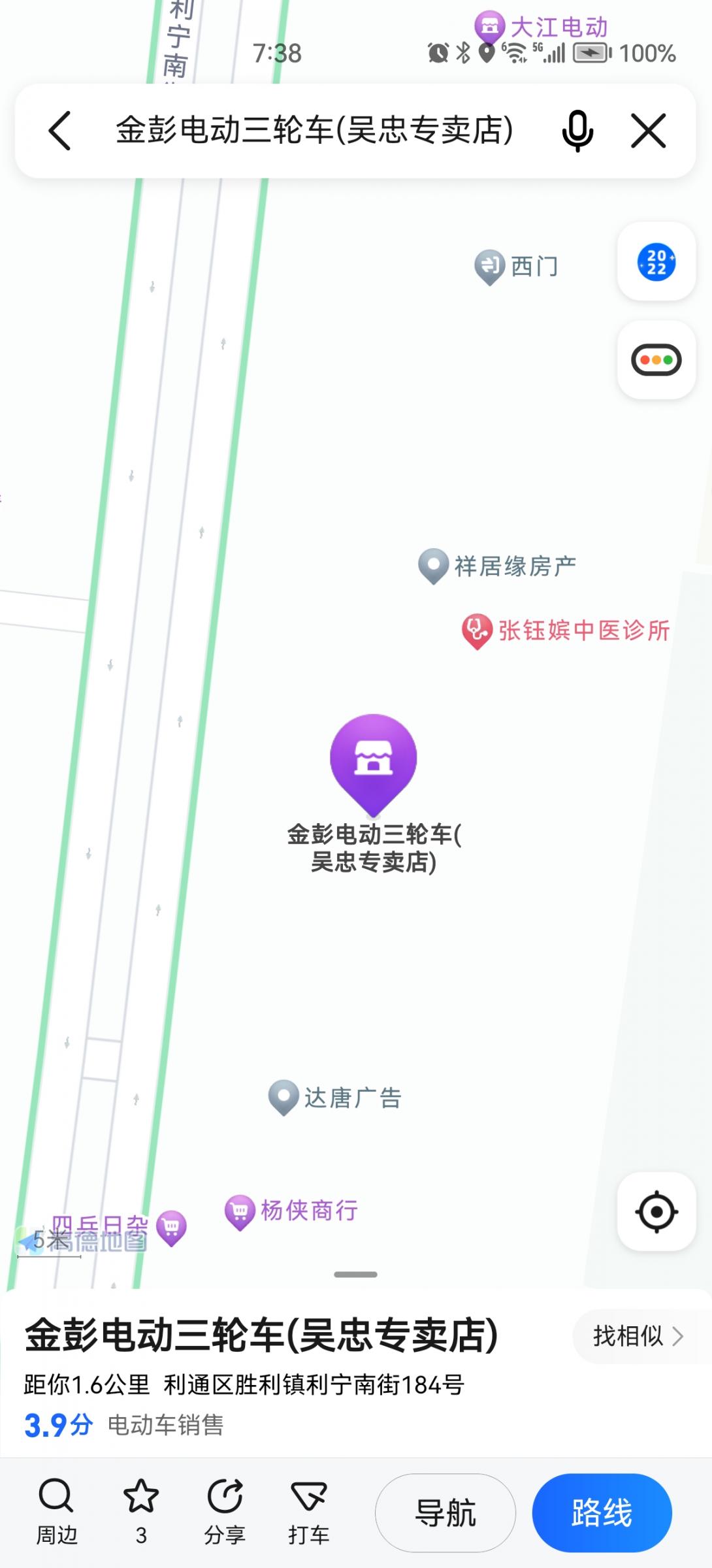712x1568 pixels.
Task: Tap the search field with 金彭电动三轮车
Action: [314, 131]
